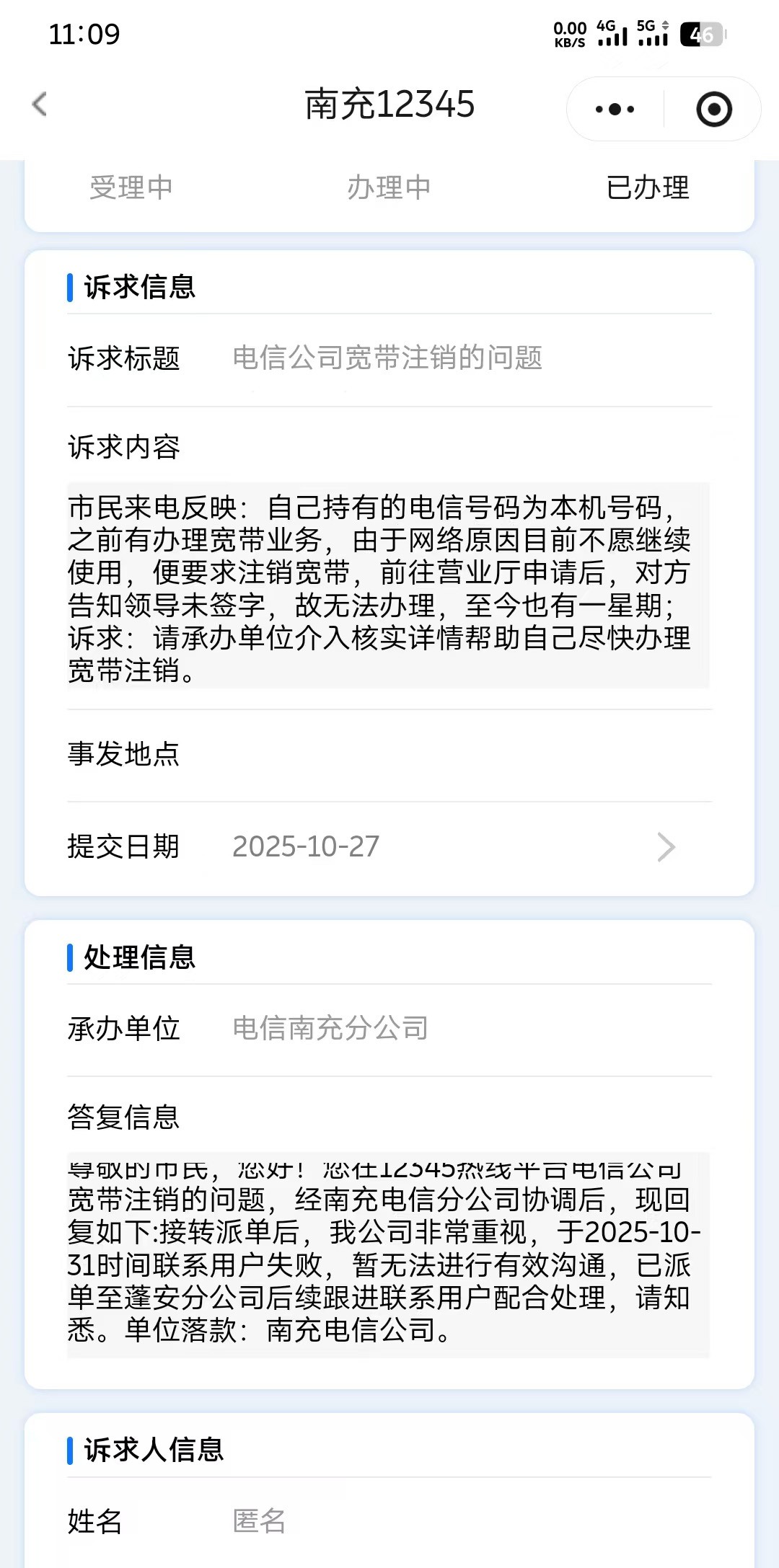Open the mini program more-options menu

point(615,110)
